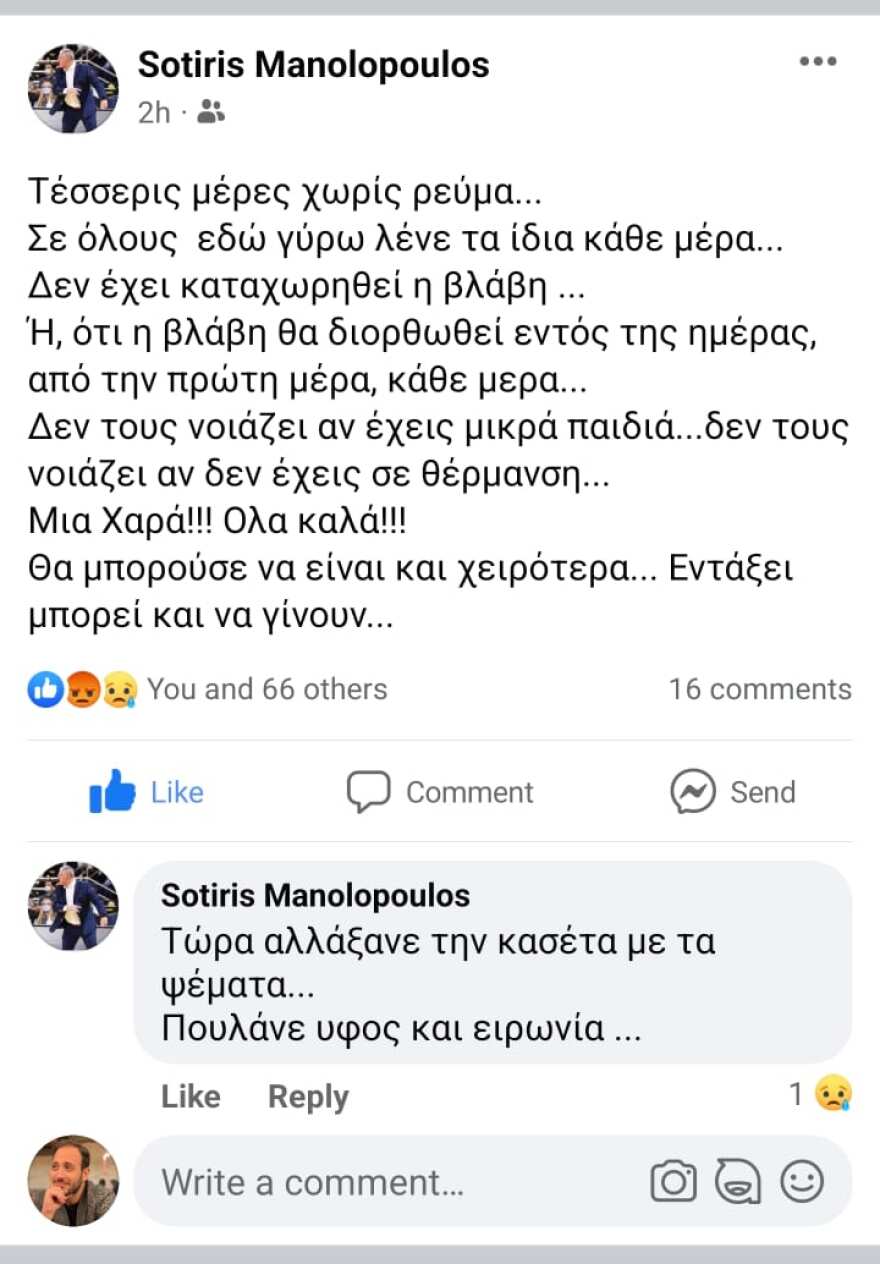Screen dimensions: 880x1264
Task: Open Sotiris Manolopoulos's profile from post header
Action: pyautogui.click(x=314, y=64)
